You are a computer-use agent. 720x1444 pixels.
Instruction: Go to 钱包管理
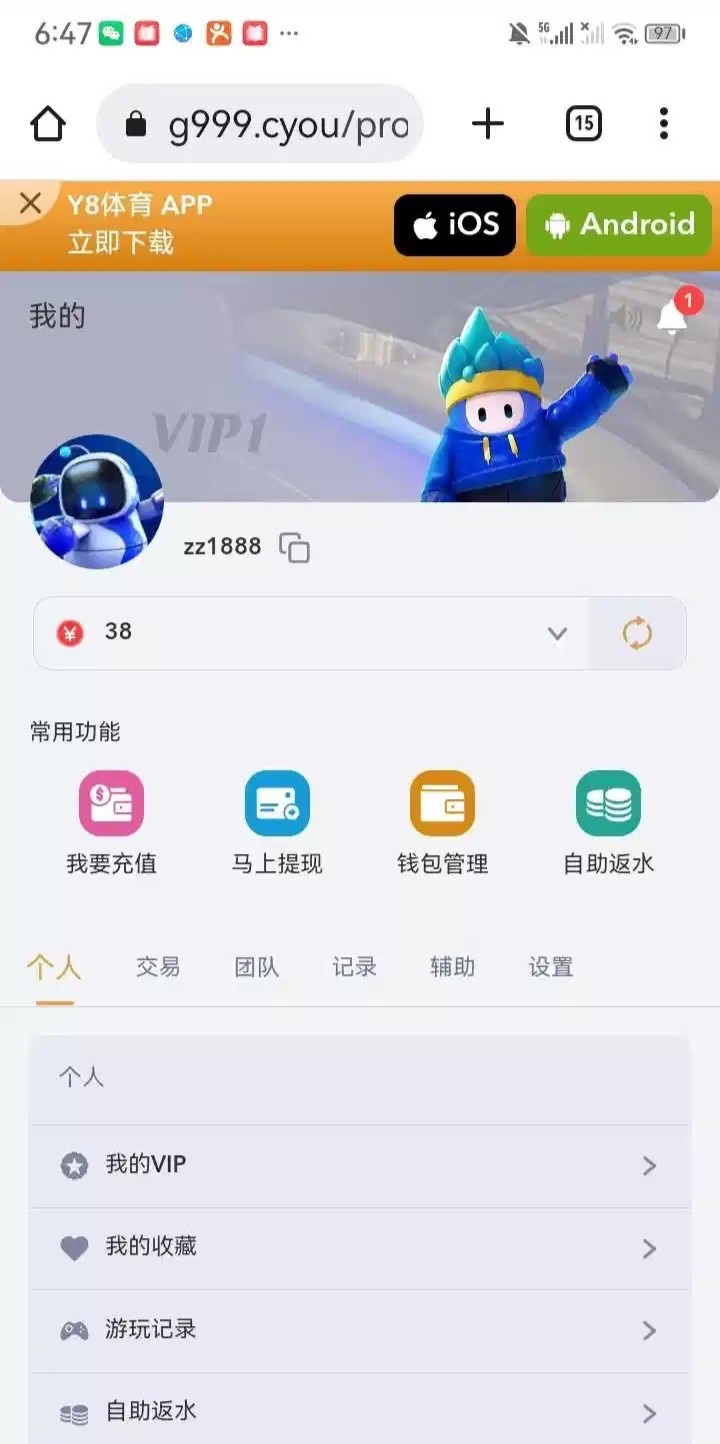(x=442, y=822)
